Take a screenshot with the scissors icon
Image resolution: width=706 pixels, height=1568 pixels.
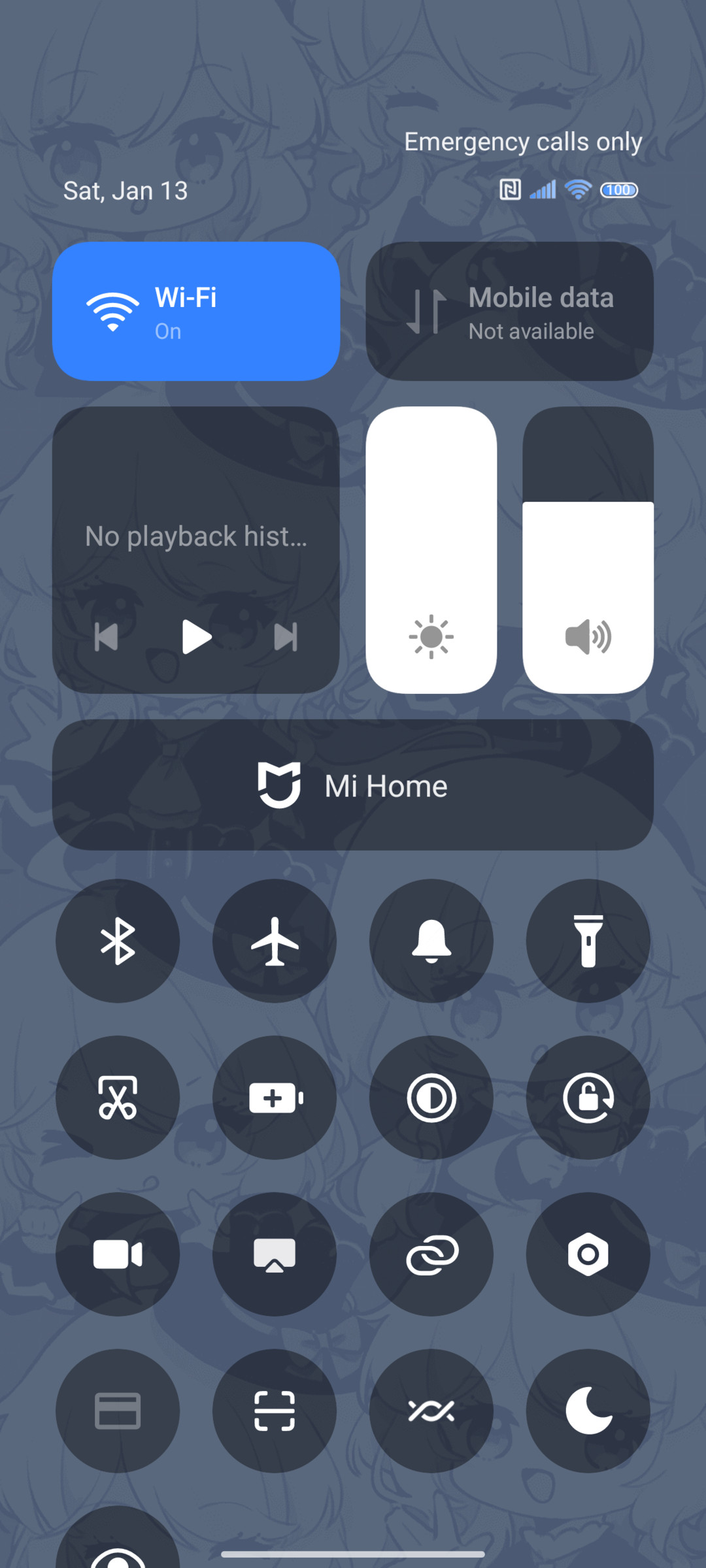click(x=118, y=1098)
